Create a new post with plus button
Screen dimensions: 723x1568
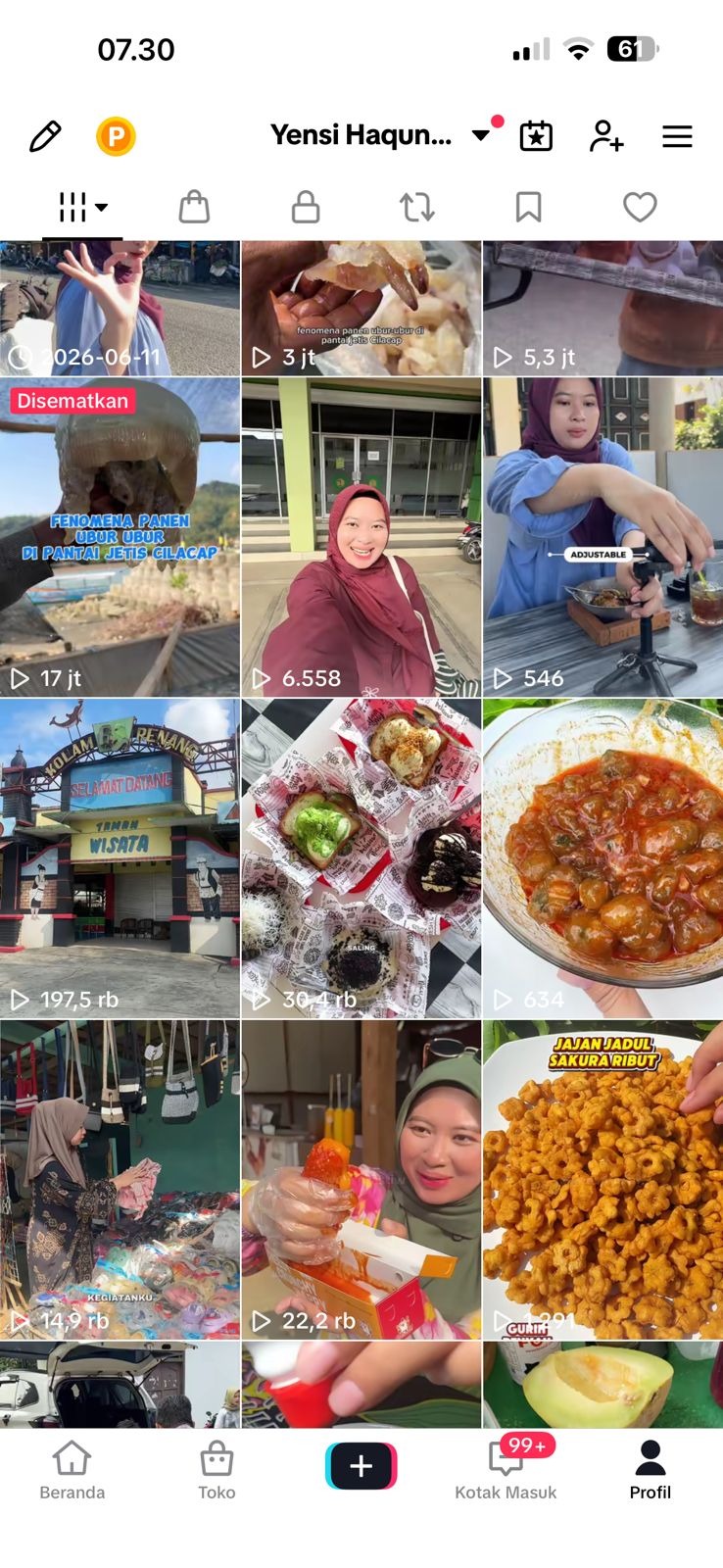click(361, 1466)
